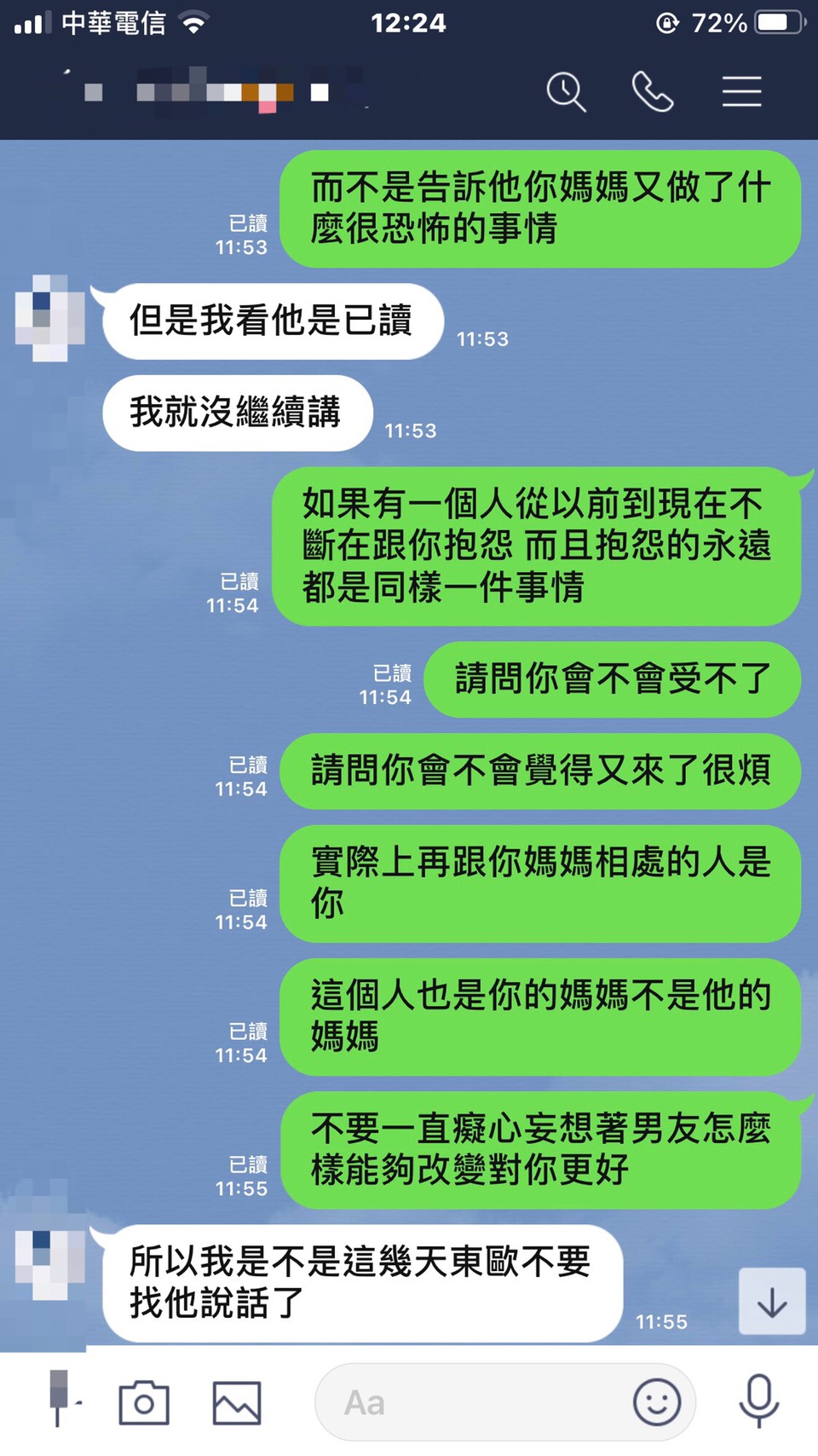Open the photo gallery picker
The height and width of the screenshot is (1456, 818).
tap(236, 1402)
